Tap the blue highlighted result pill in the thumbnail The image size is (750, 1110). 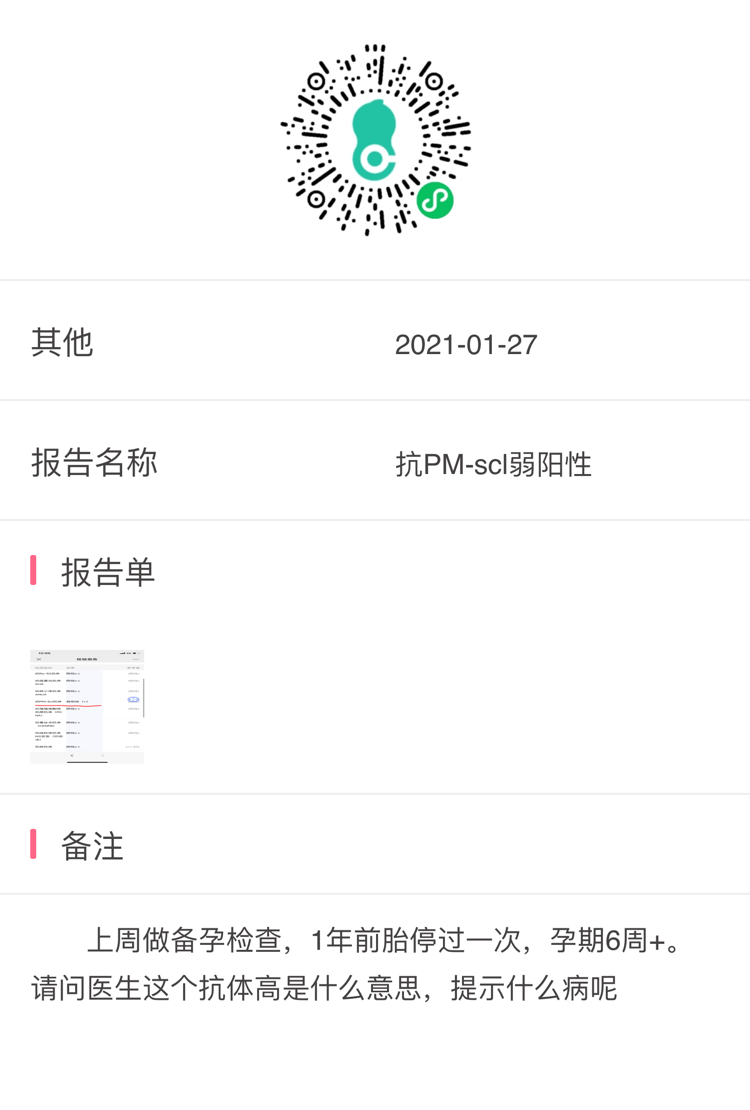134,699
